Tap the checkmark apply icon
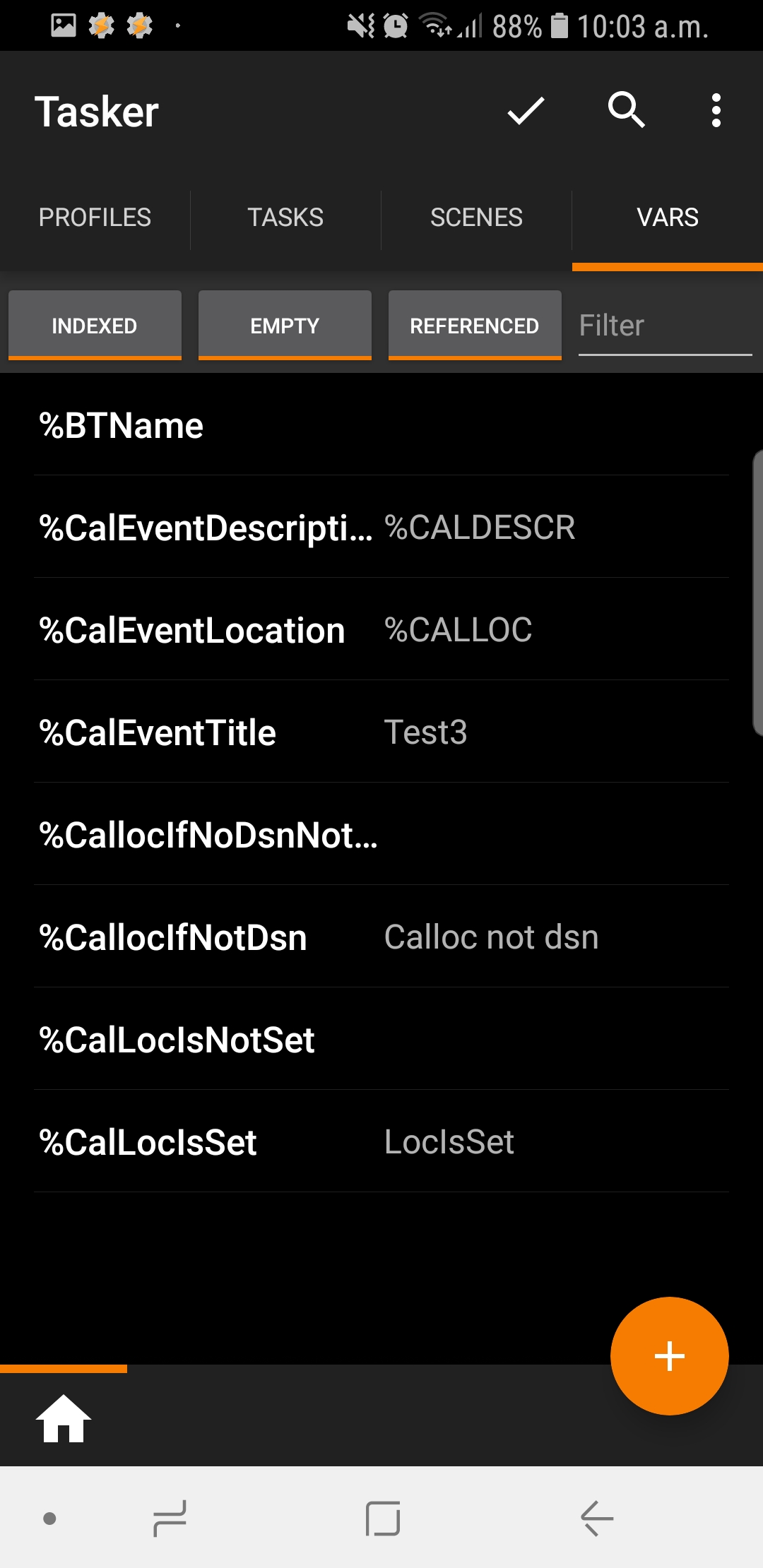763x1568 pixels. pyautogui.click(x=526, y=111)
